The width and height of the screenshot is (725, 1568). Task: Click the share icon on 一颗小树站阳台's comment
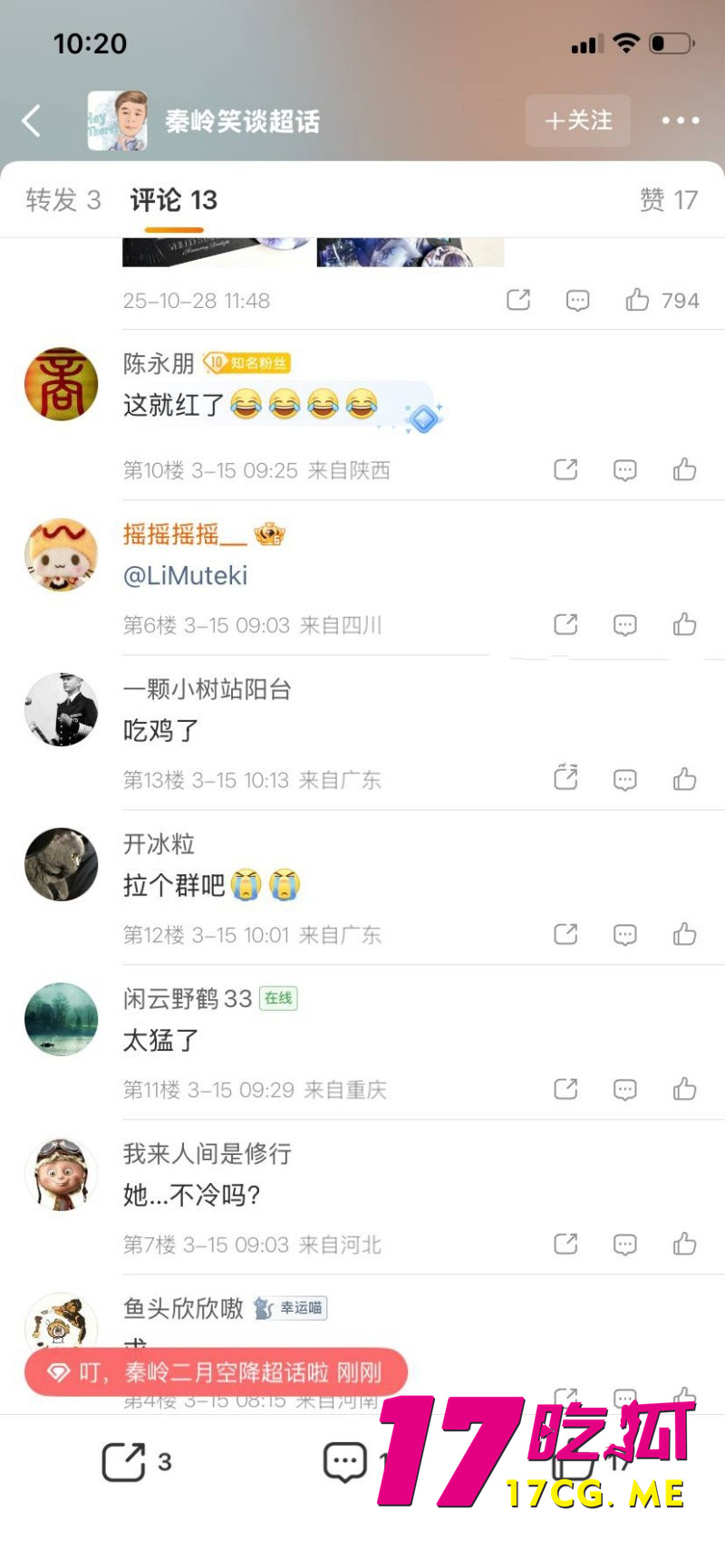pos(565,778)
